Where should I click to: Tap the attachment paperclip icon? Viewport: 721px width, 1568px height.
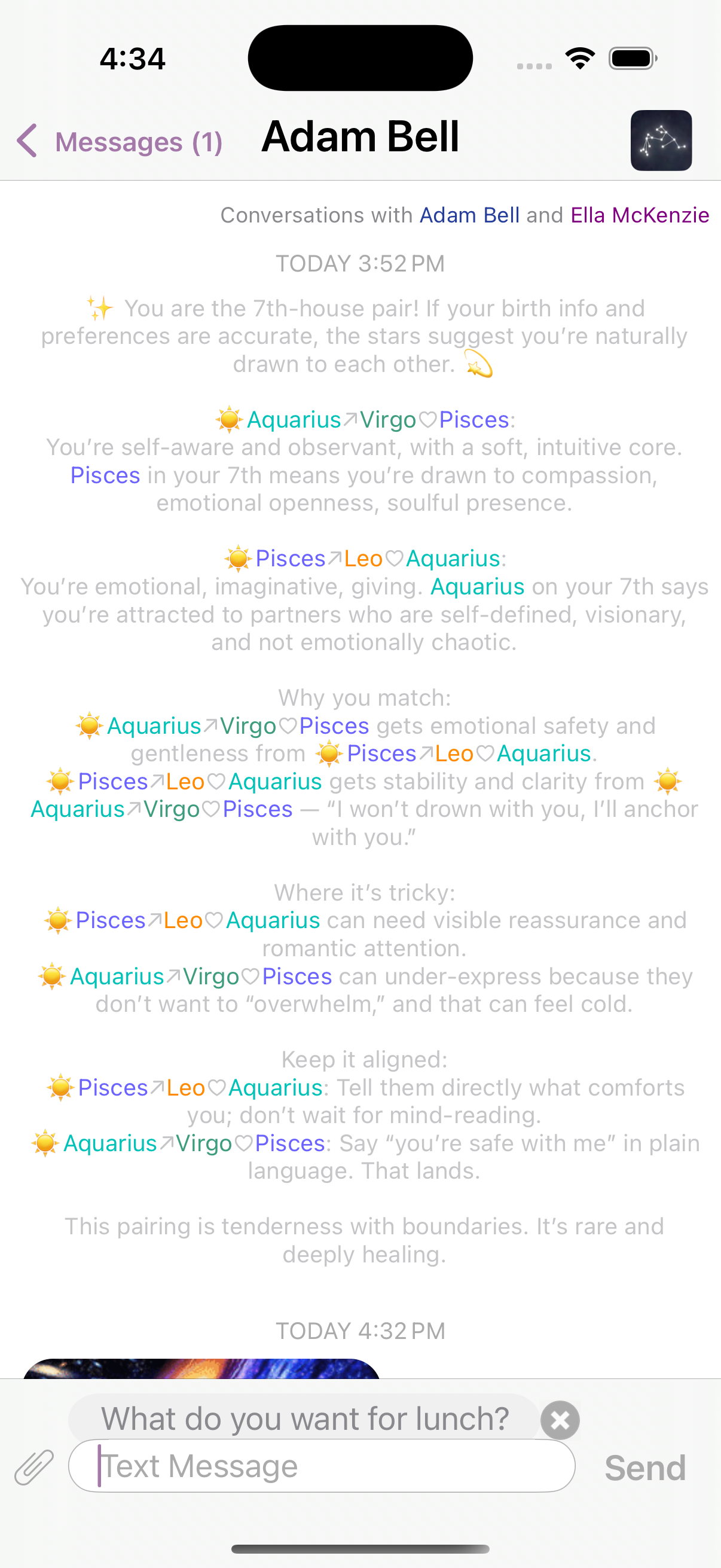(x=34, y=1466)
